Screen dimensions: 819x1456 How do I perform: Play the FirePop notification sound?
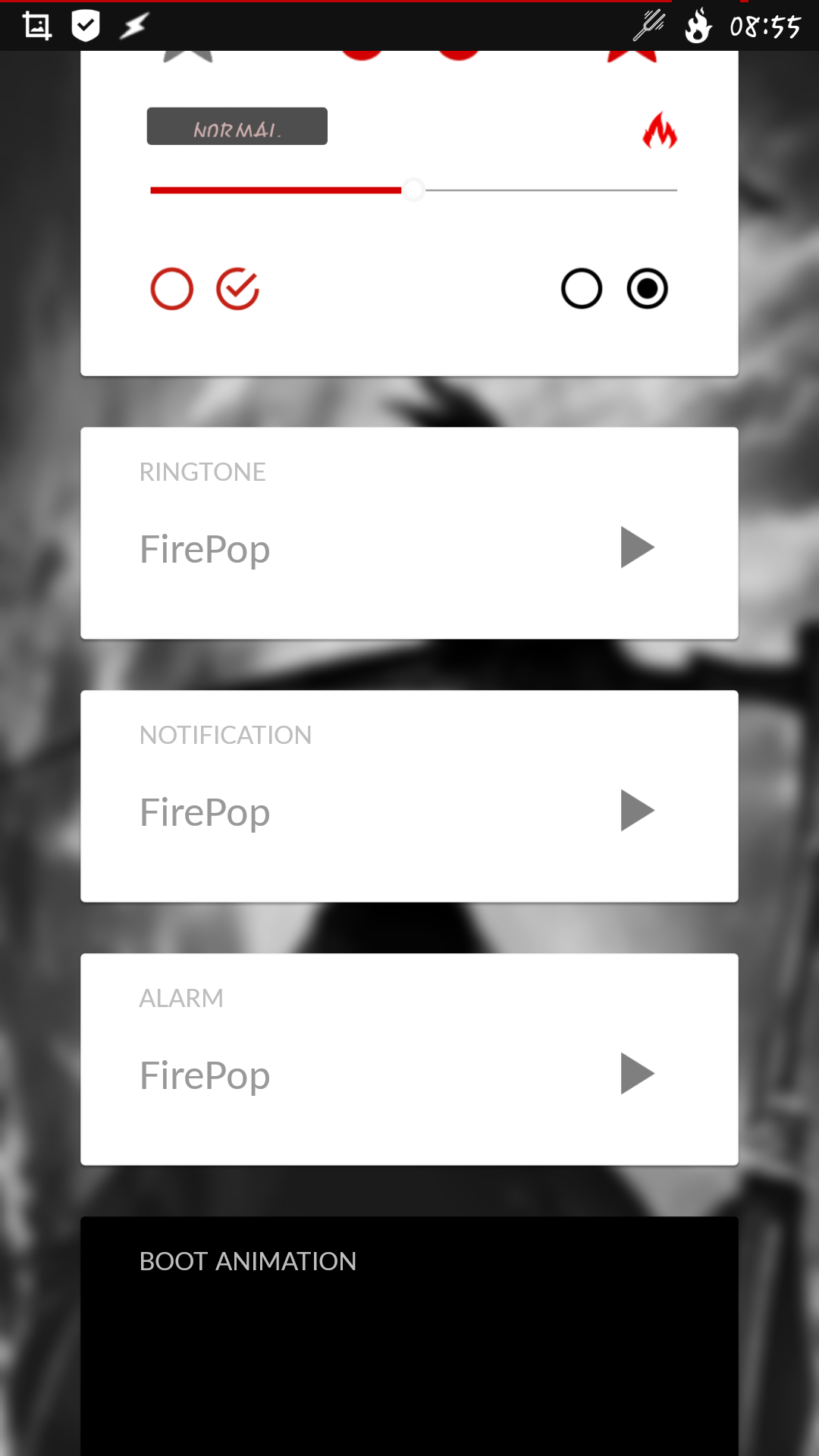click(637, 811)
